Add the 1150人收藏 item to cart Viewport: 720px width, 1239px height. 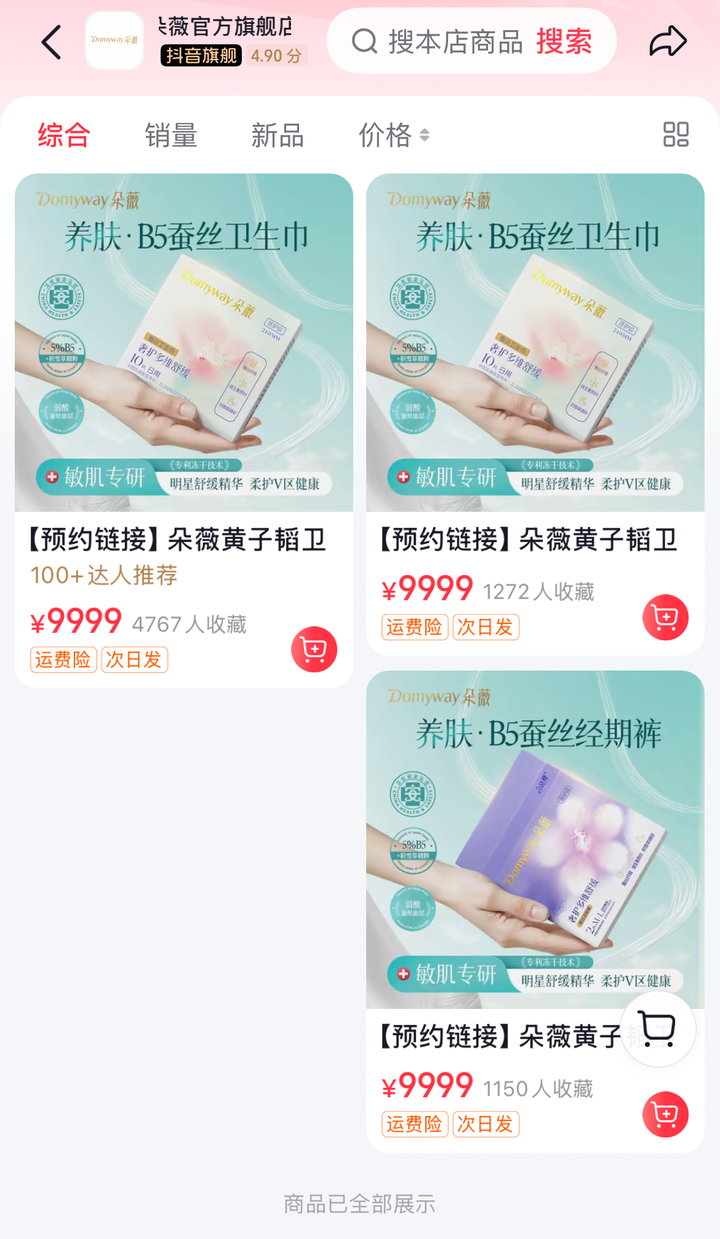coord(665,1114)
